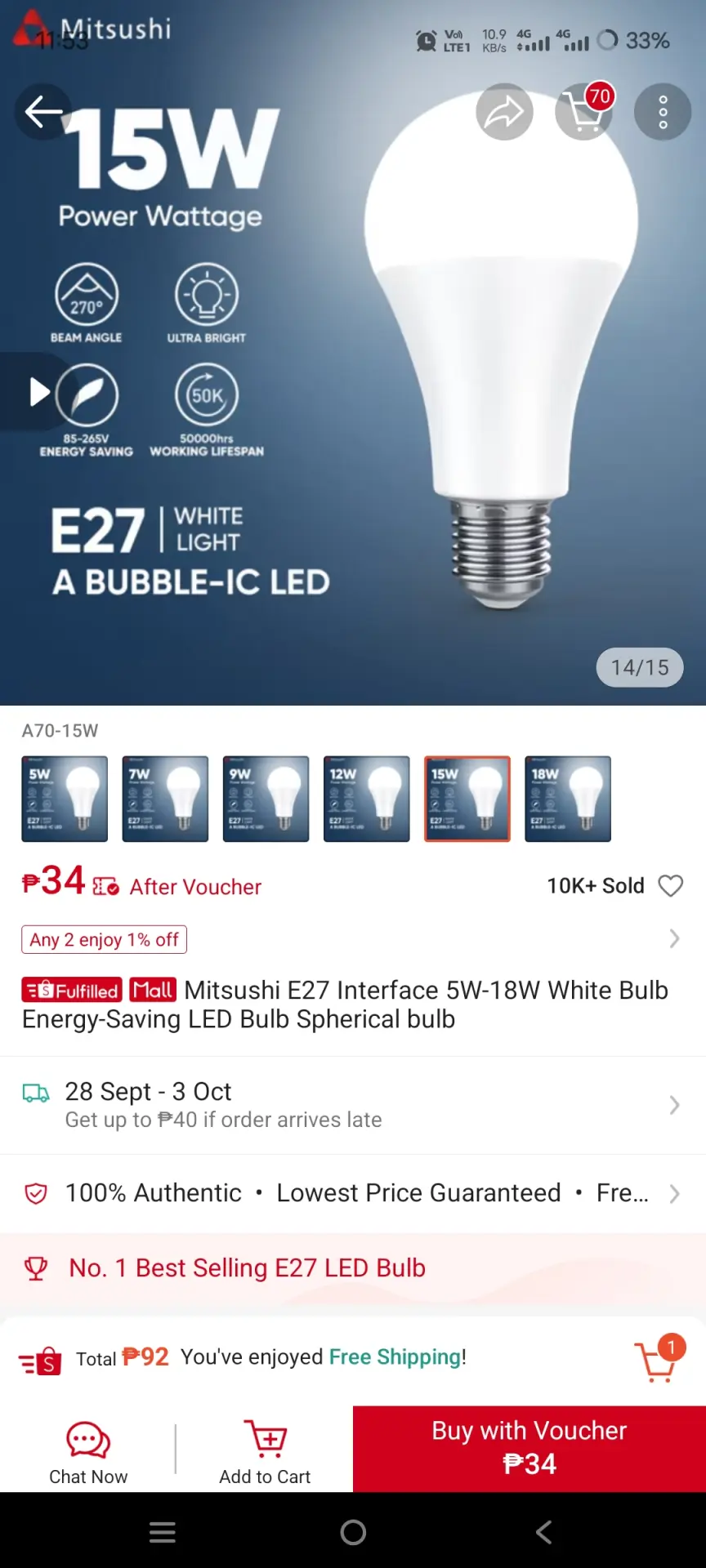Open No. 1 Best Selling E27 LED Bulb ranking
Viewport: 706px width, 1568px height.
[x=353, y=1268]
